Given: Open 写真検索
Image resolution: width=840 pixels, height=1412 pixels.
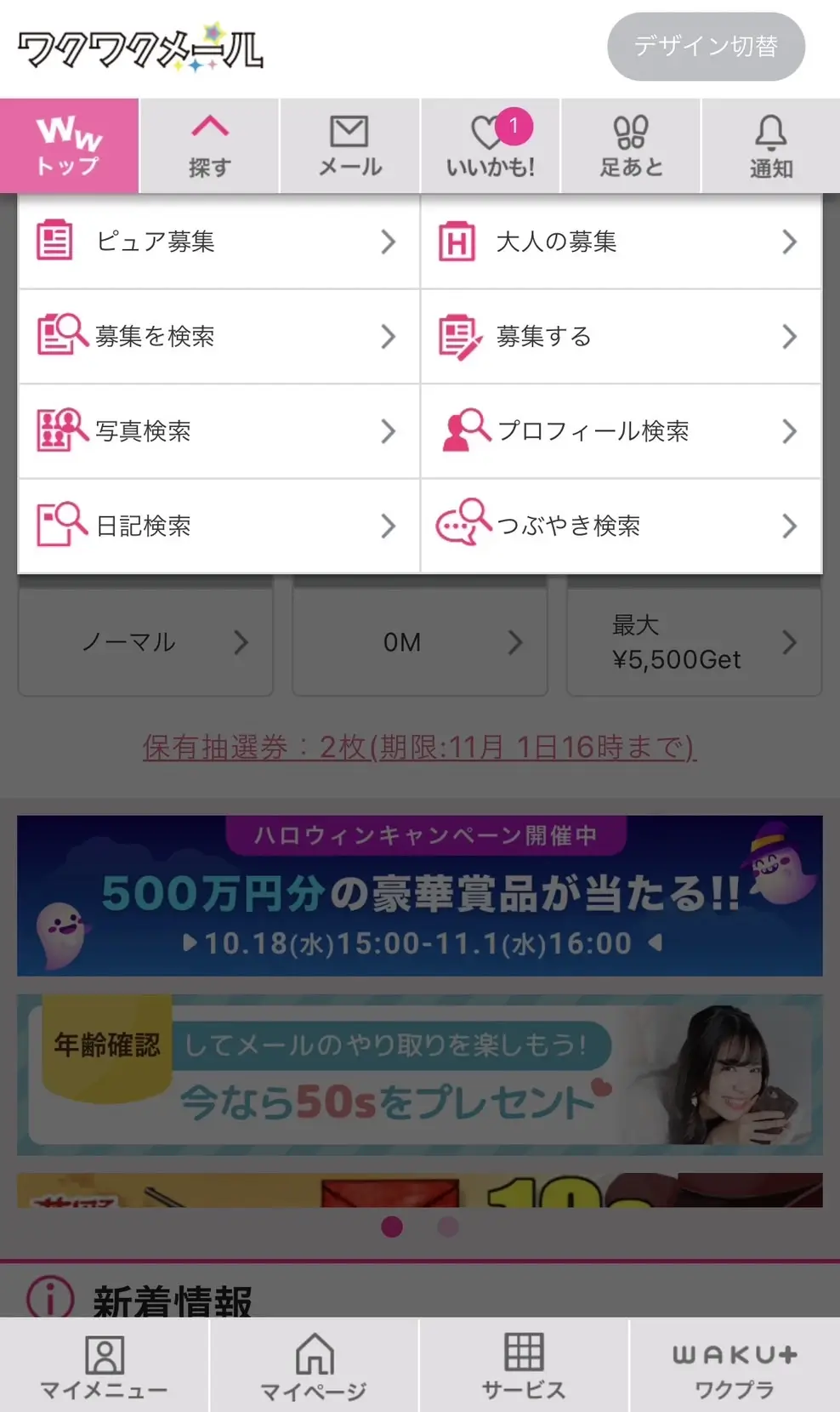Looking at the screenshot, I should coord(219,431).
